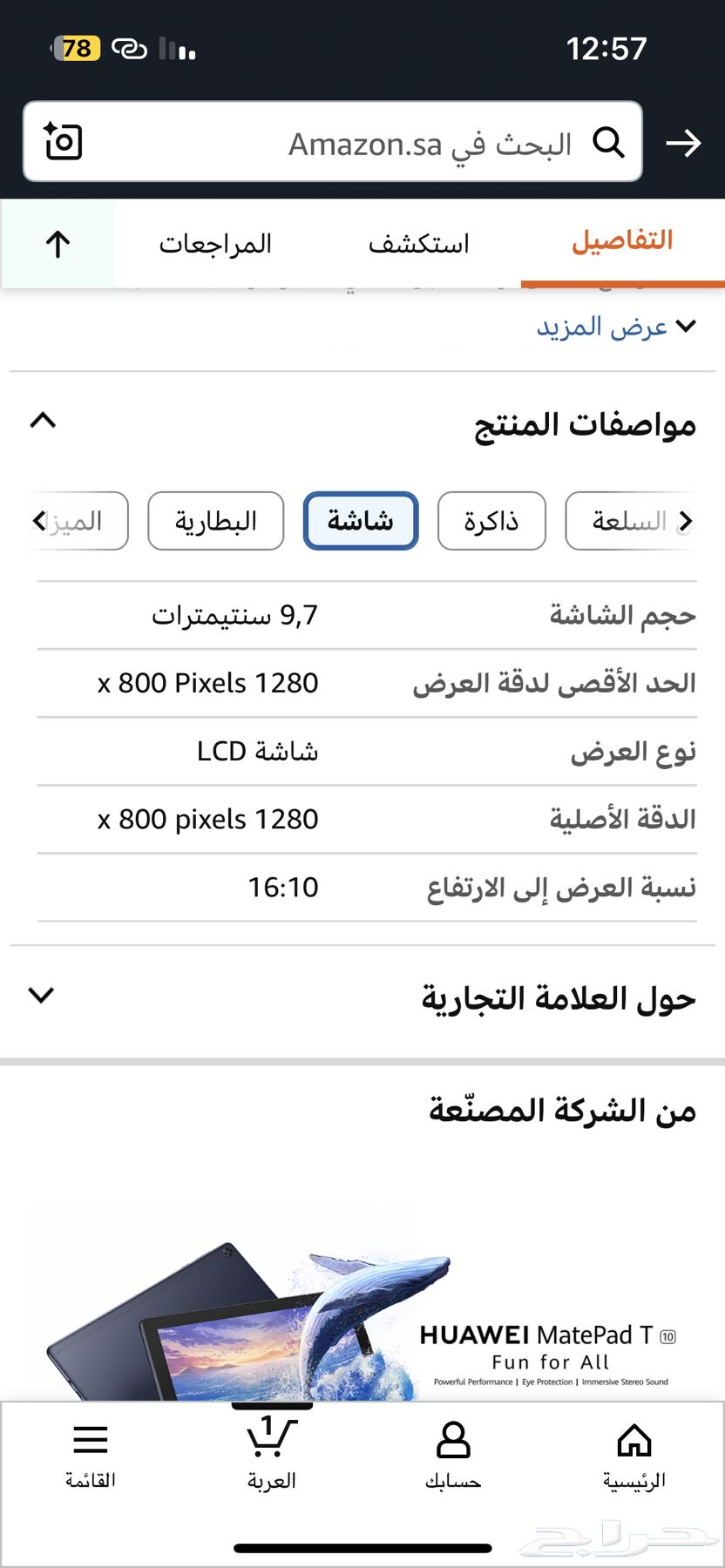725x1568 pixels.
Task: Open the المراجعات tab
Action: pyautogui.click(x=215, y=243)
